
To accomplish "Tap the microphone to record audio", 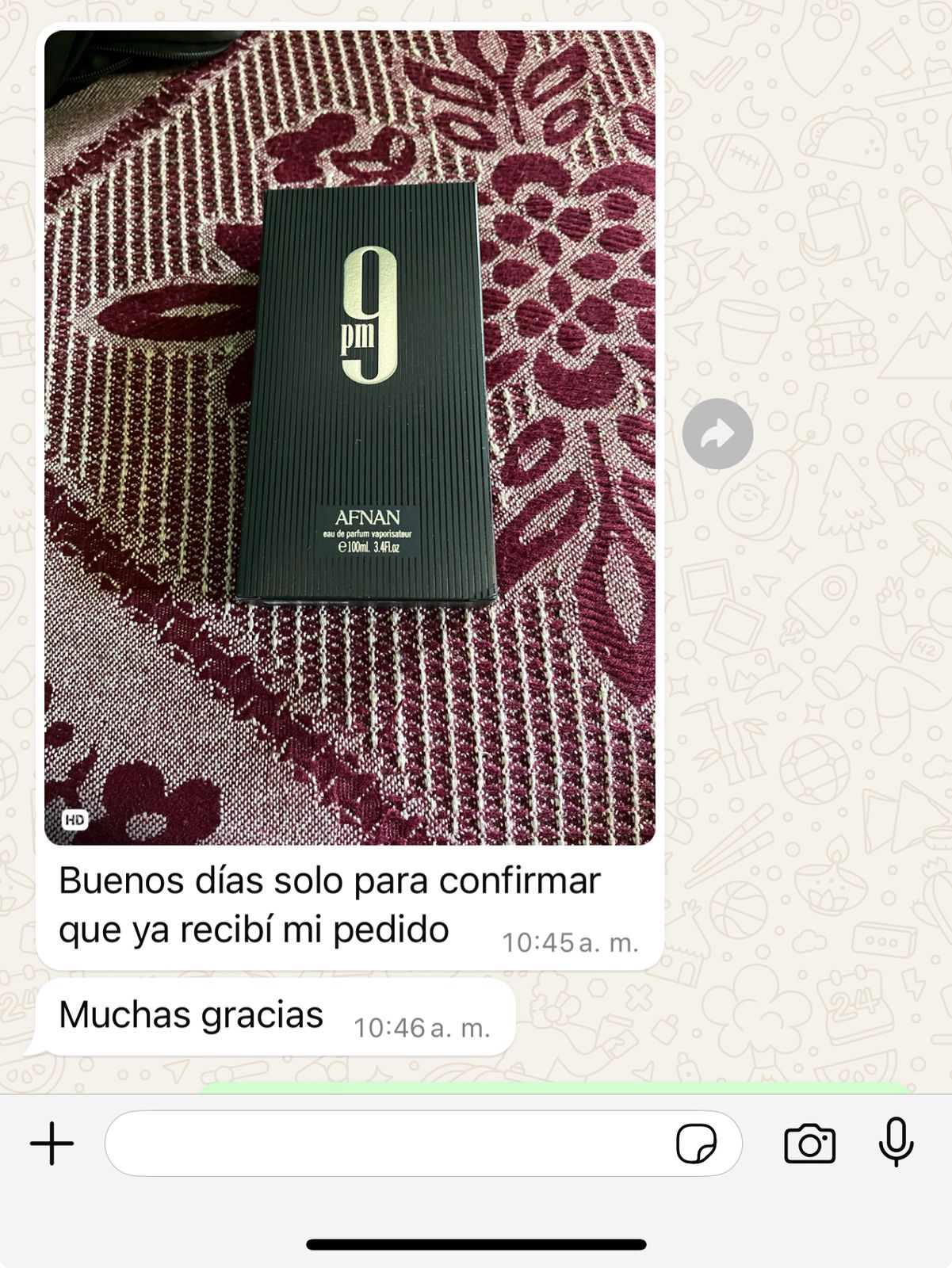I will click(897, 1142).
